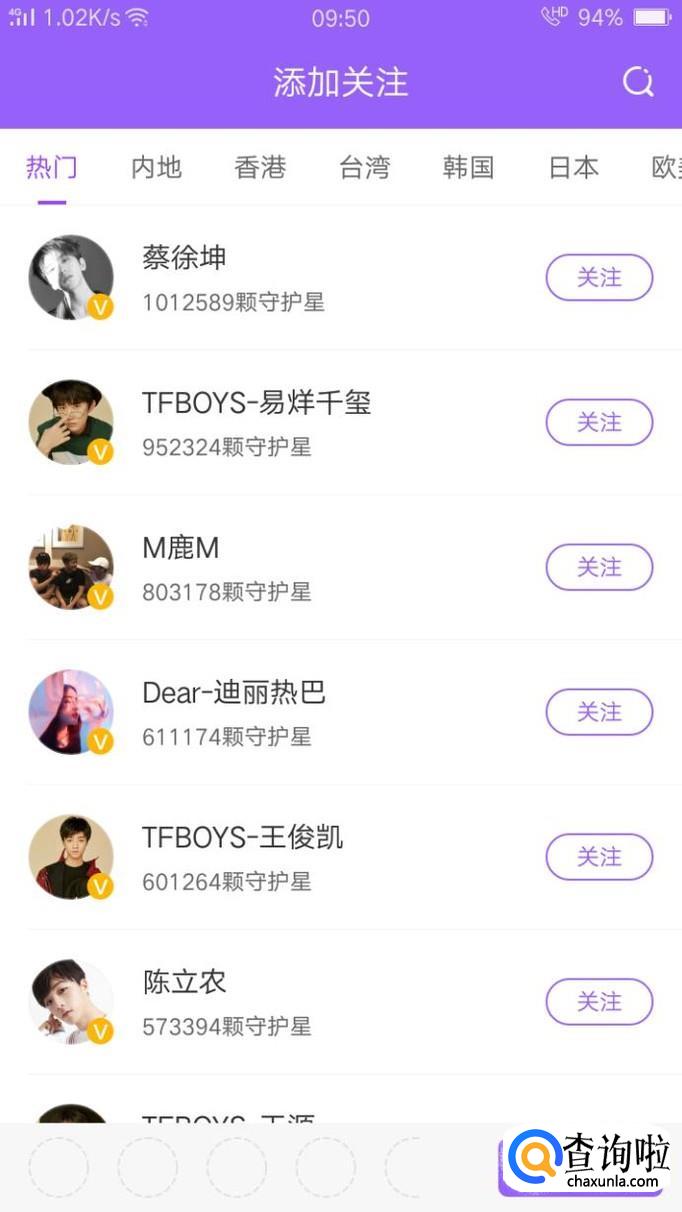
Task: Follow 蔡徐坤 with the 关注 button
Action: click(599, 277)
